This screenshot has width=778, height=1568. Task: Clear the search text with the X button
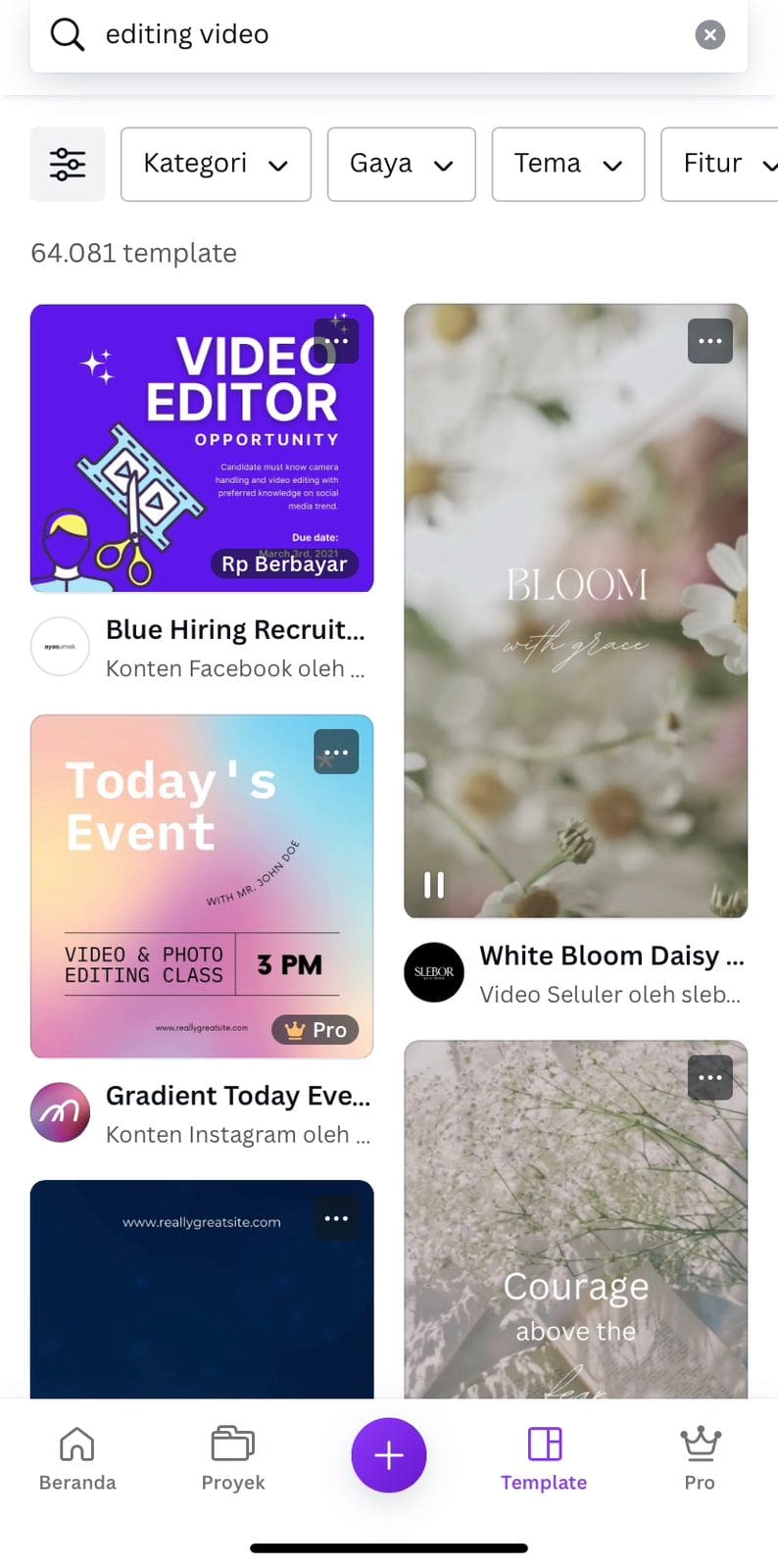(x=709, y=35)
